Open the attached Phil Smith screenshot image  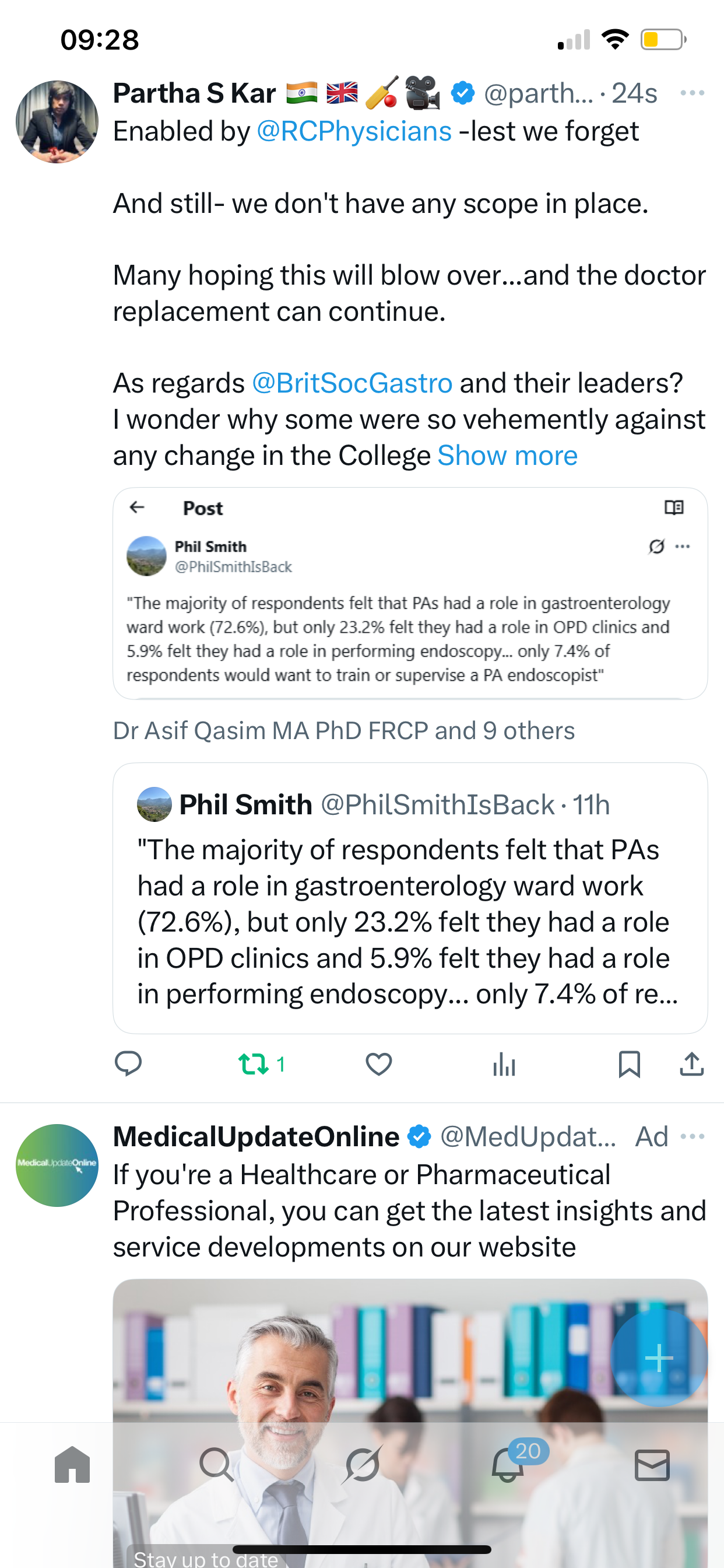(x=409, y=593)
